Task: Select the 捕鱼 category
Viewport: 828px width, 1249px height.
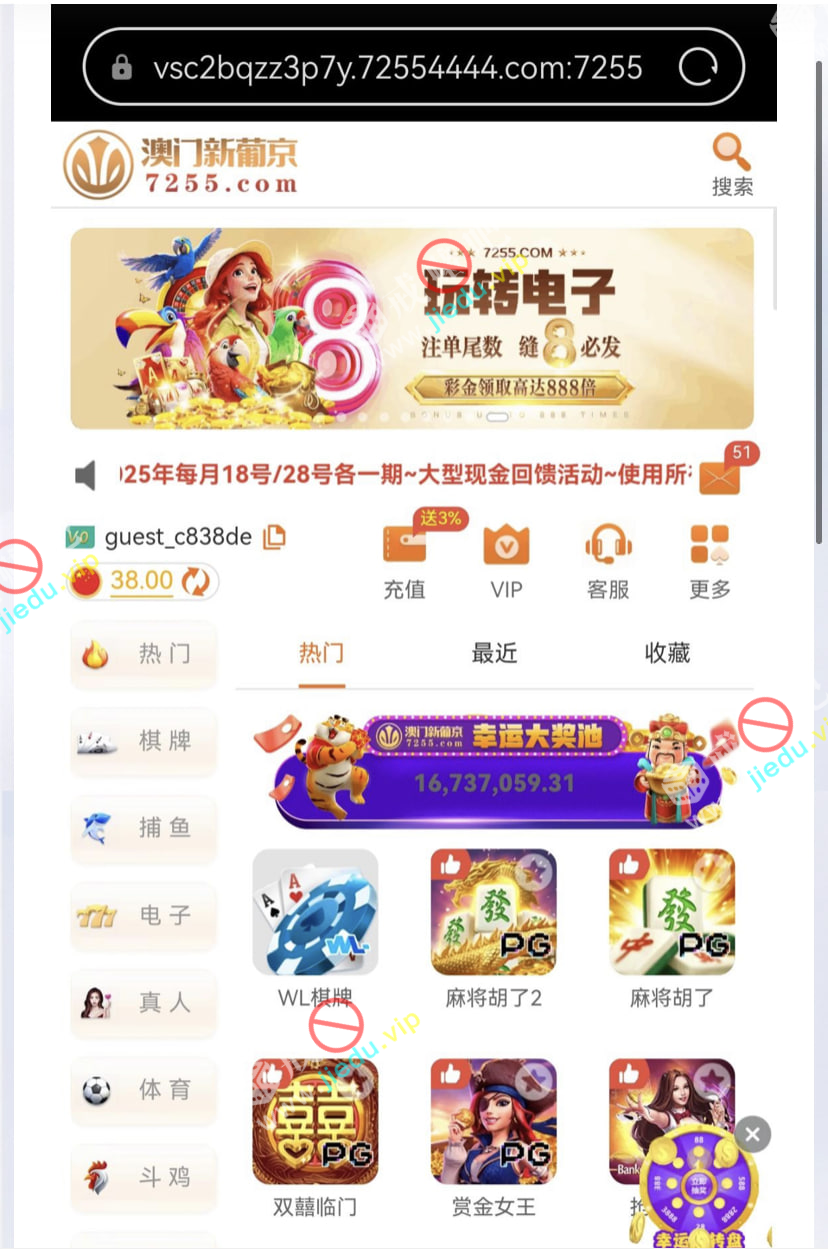Action: [143, 829]
